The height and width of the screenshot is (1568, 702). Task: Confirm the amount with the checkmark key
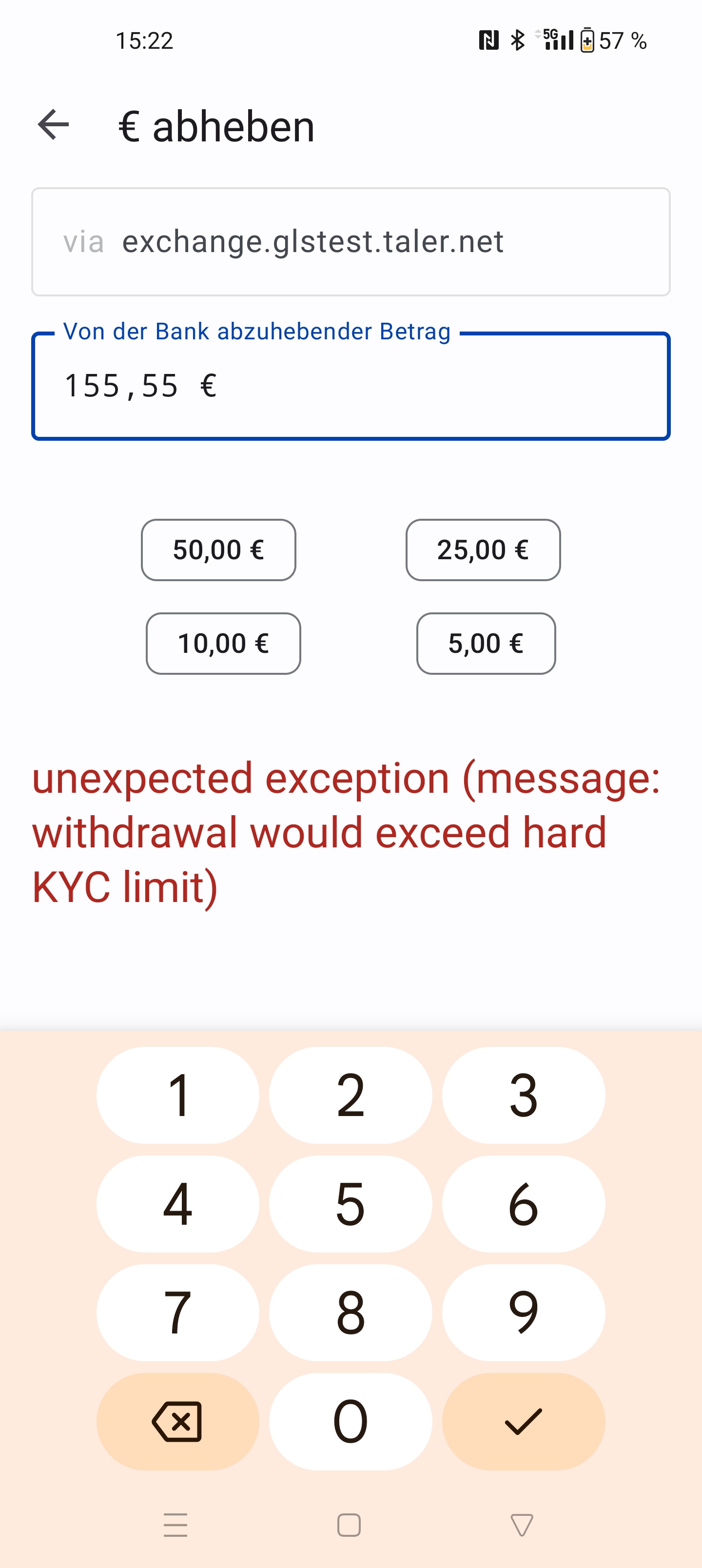point(524,1421)
